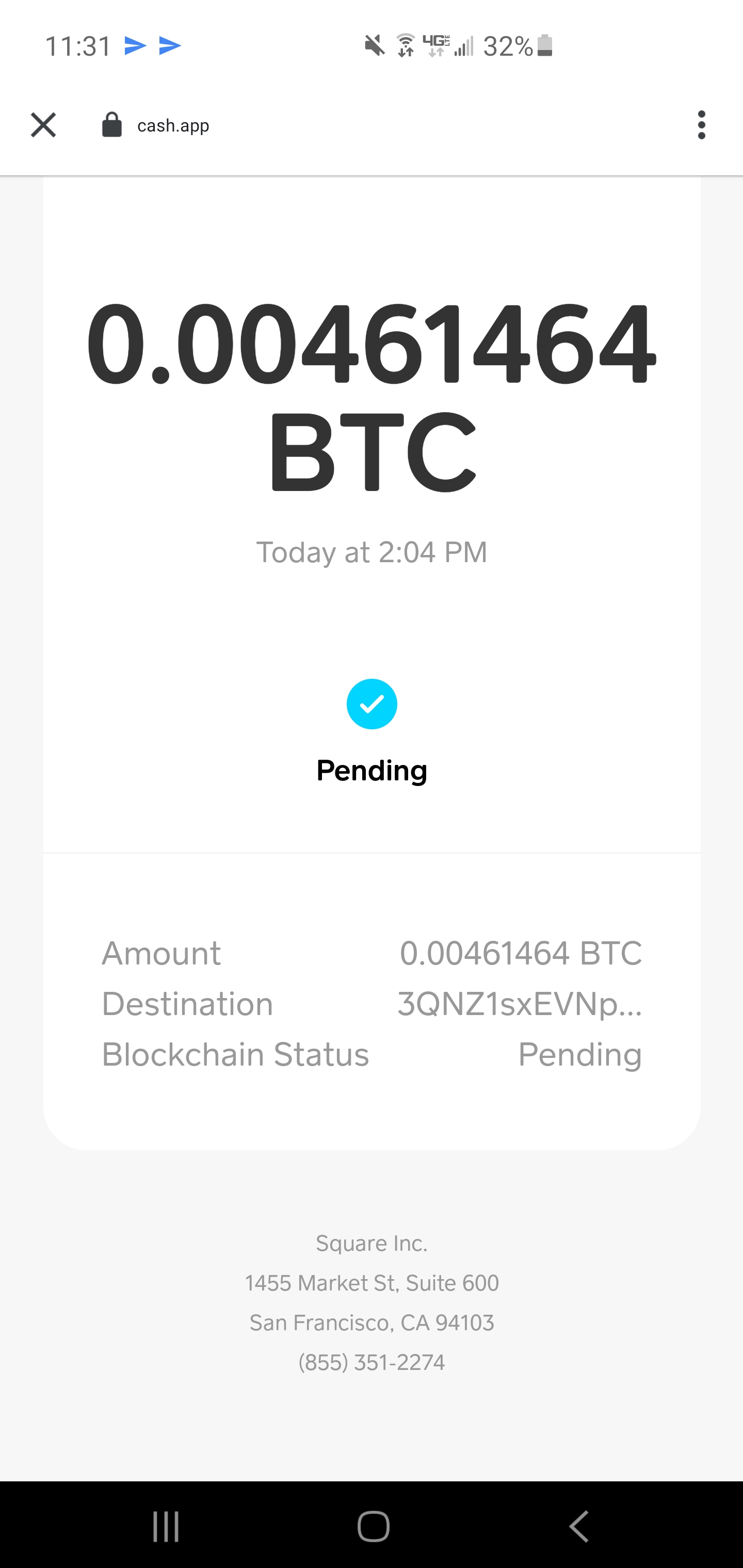Tap the Square Inc. company name
This screenshot has height=1568, width=743.
(x=372, y=1244)
